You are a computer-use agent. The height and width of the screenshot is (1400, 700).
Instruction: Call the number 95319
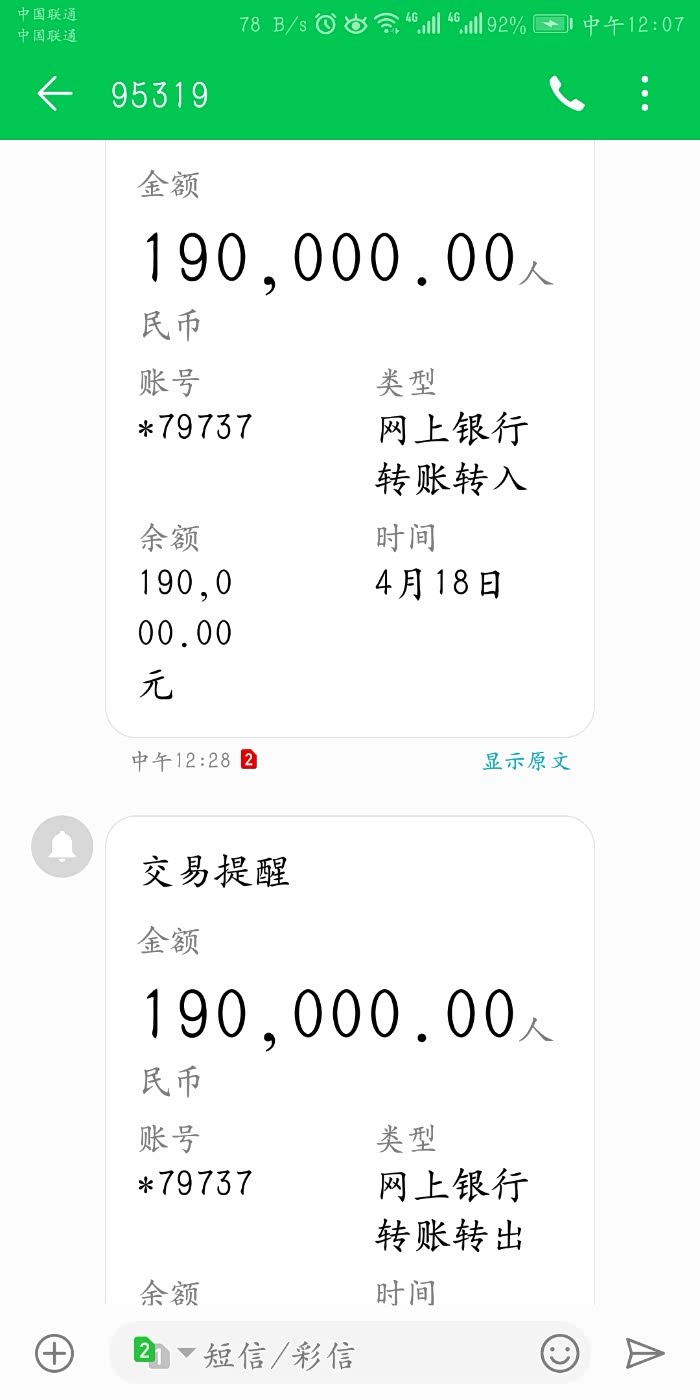click(x=566, y=94)
